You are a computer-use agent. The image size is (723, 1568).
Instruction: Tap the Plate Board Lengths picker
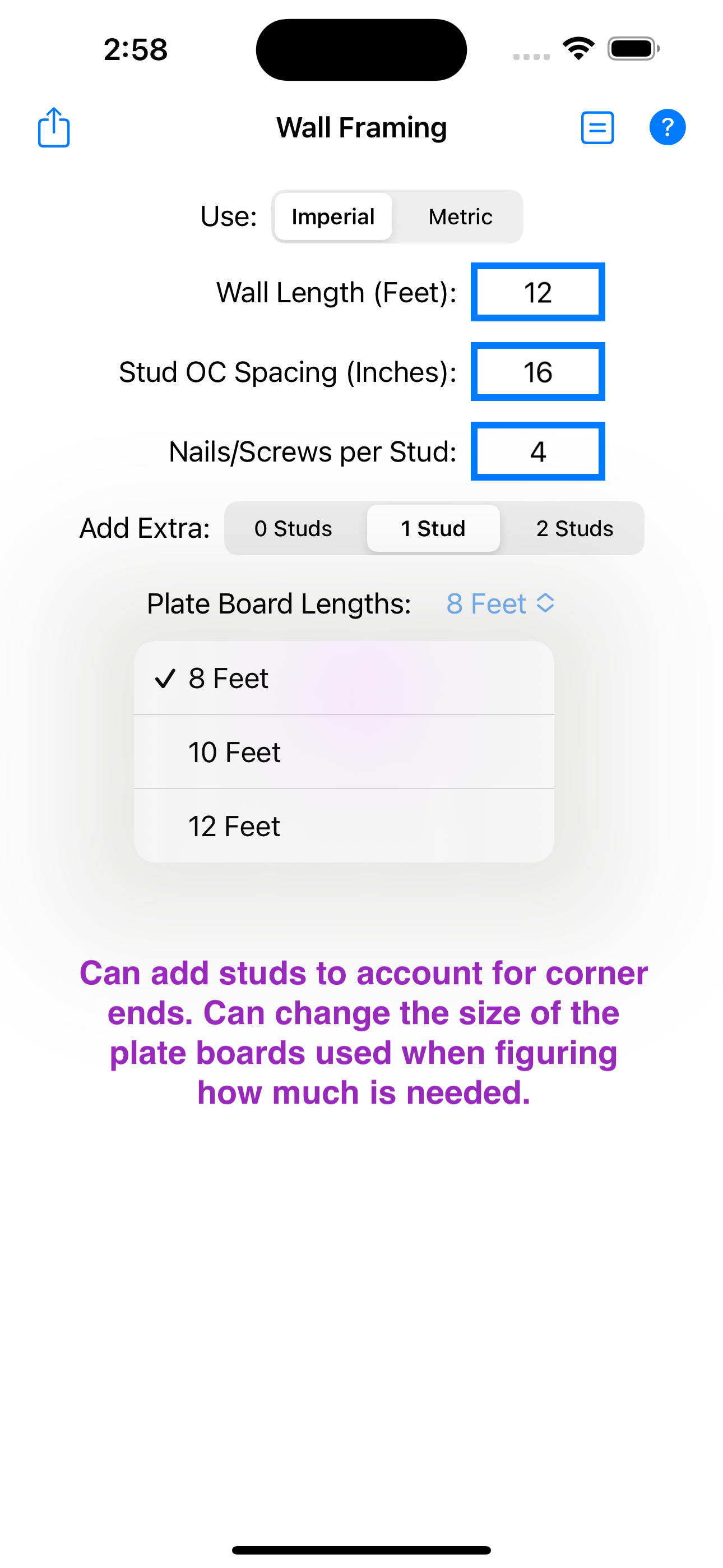(x=499, y=604)
